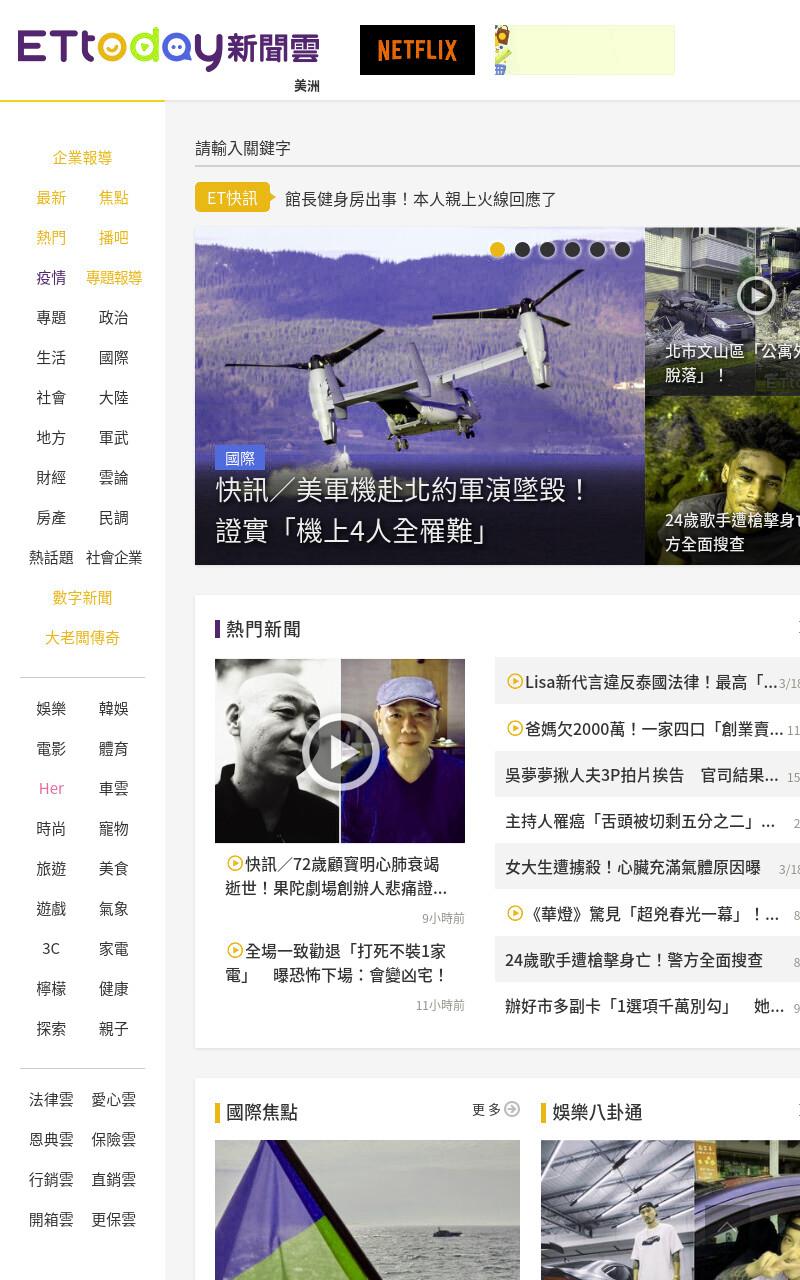Read 吳夢夢揪人夫3P拍片挨告 article
The image size is (800, 1280).
click(641, 775)
